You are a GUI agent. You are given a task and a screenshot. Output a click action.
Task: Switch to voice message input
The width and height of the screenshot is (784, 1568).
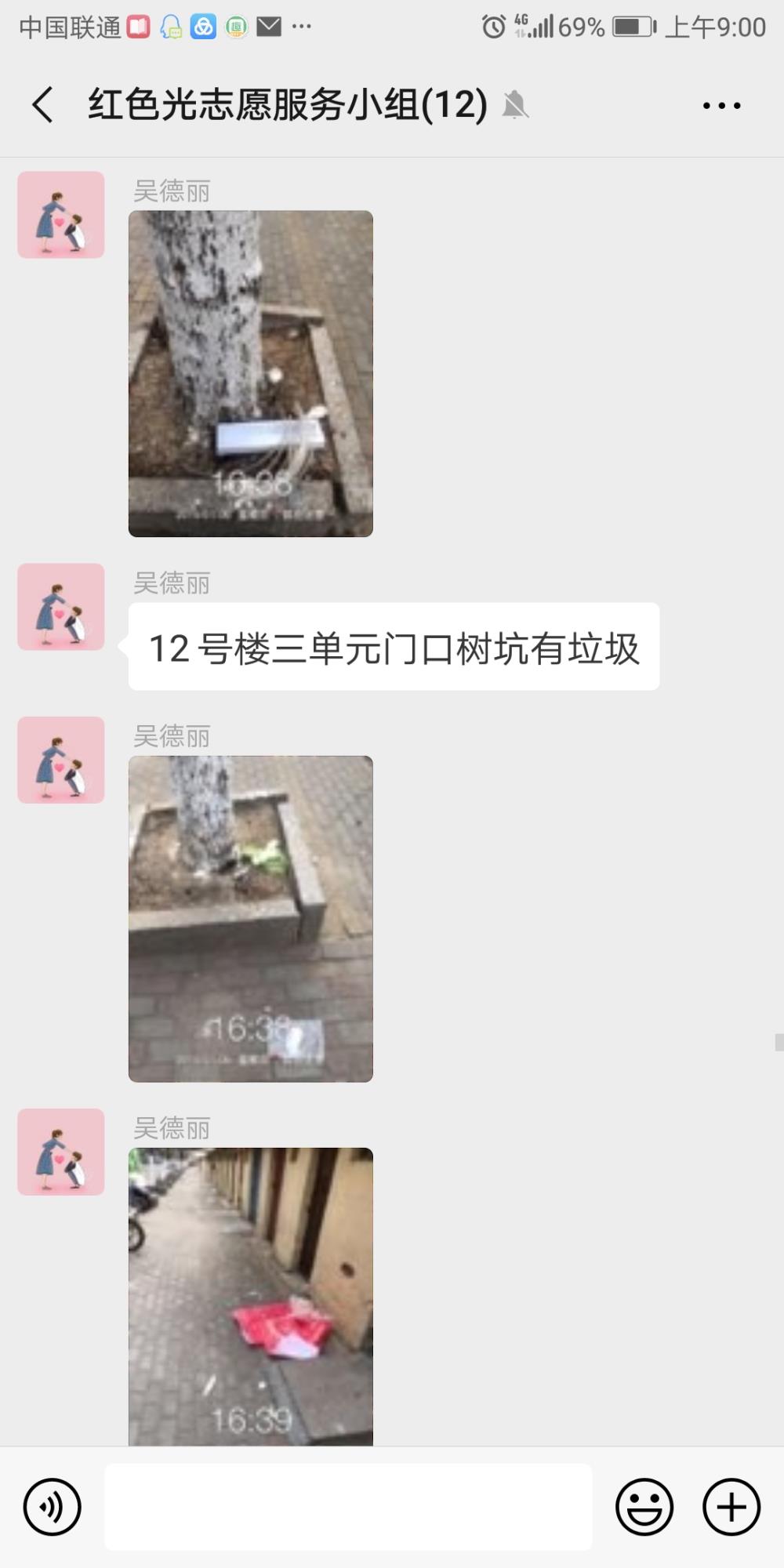point(52,1506)
